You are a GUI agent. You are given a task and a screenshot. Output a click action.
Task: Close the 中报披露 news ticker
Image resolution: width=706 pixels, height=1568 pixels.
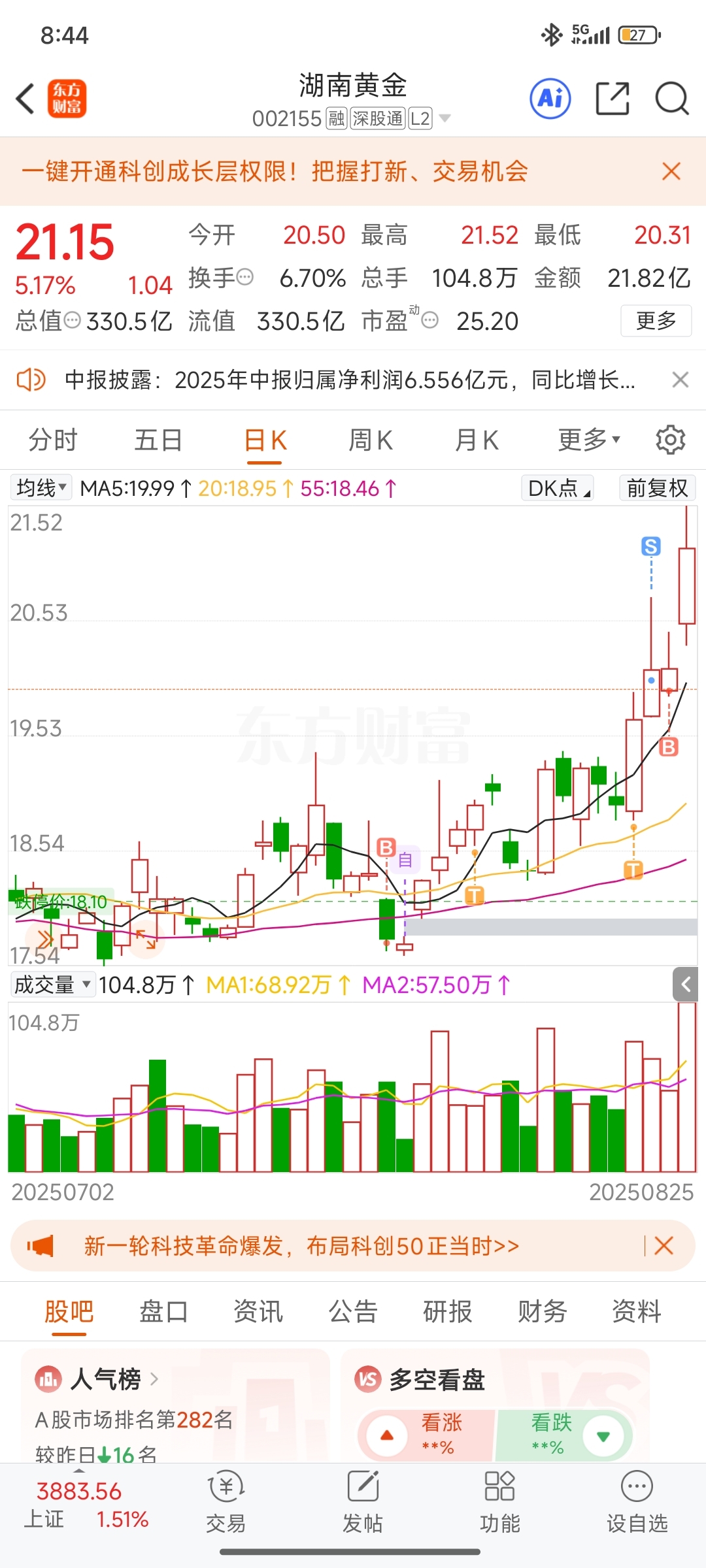(681, 380)
